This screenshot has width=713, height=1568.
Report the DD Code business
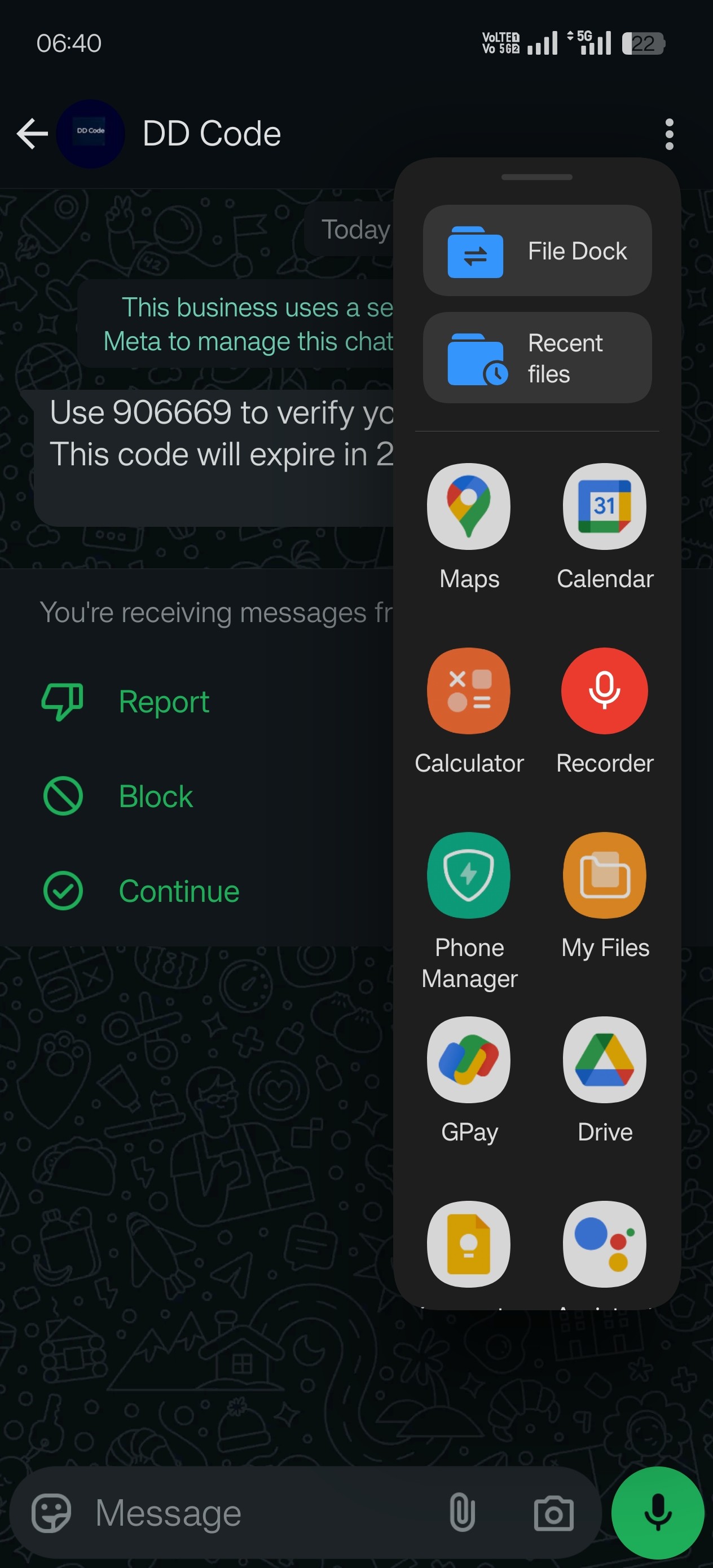click(163, 702)
